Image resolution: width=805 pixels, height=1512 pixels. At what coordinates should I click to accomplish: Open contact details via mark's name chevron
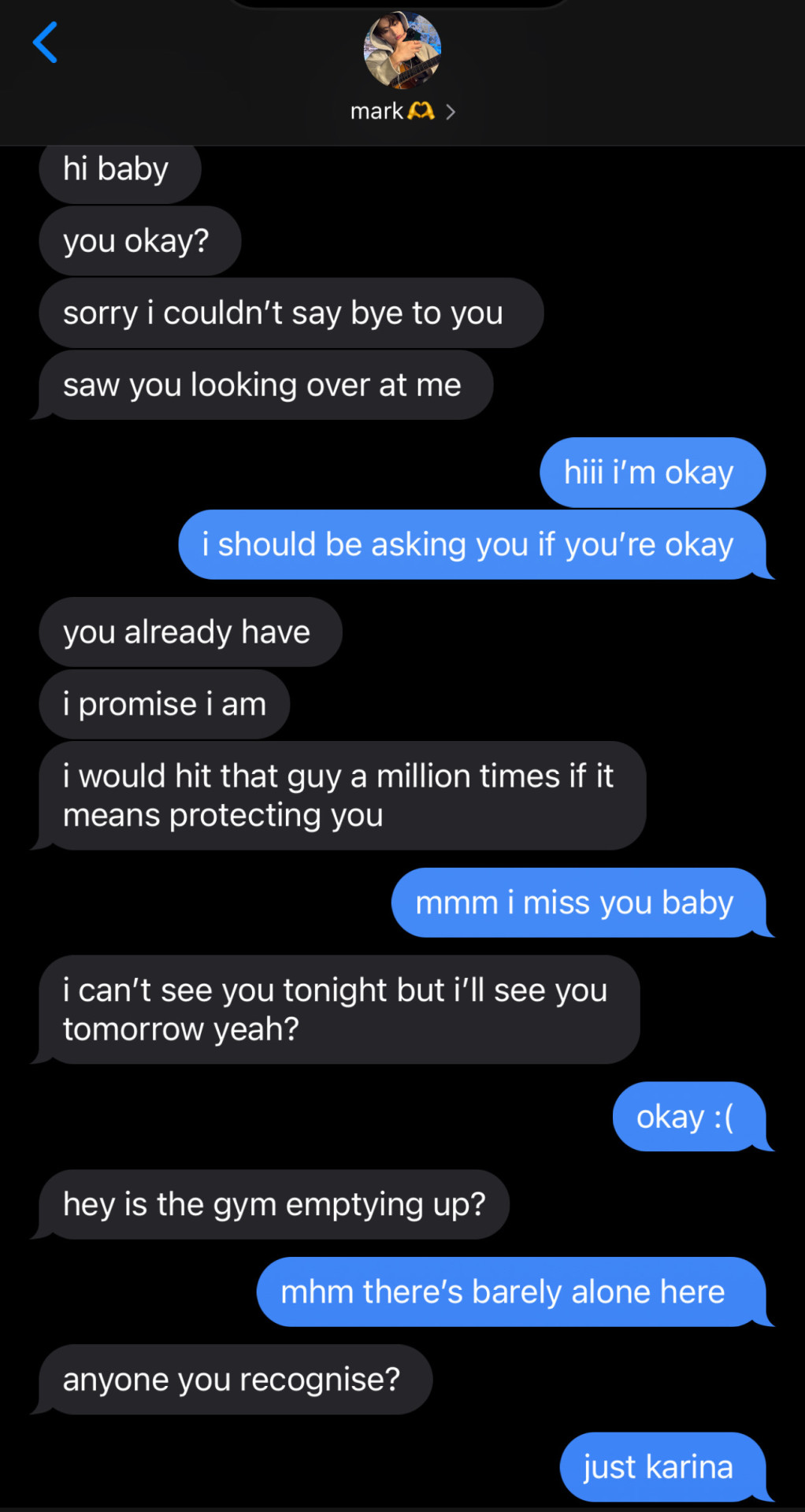tap(450, 112)
